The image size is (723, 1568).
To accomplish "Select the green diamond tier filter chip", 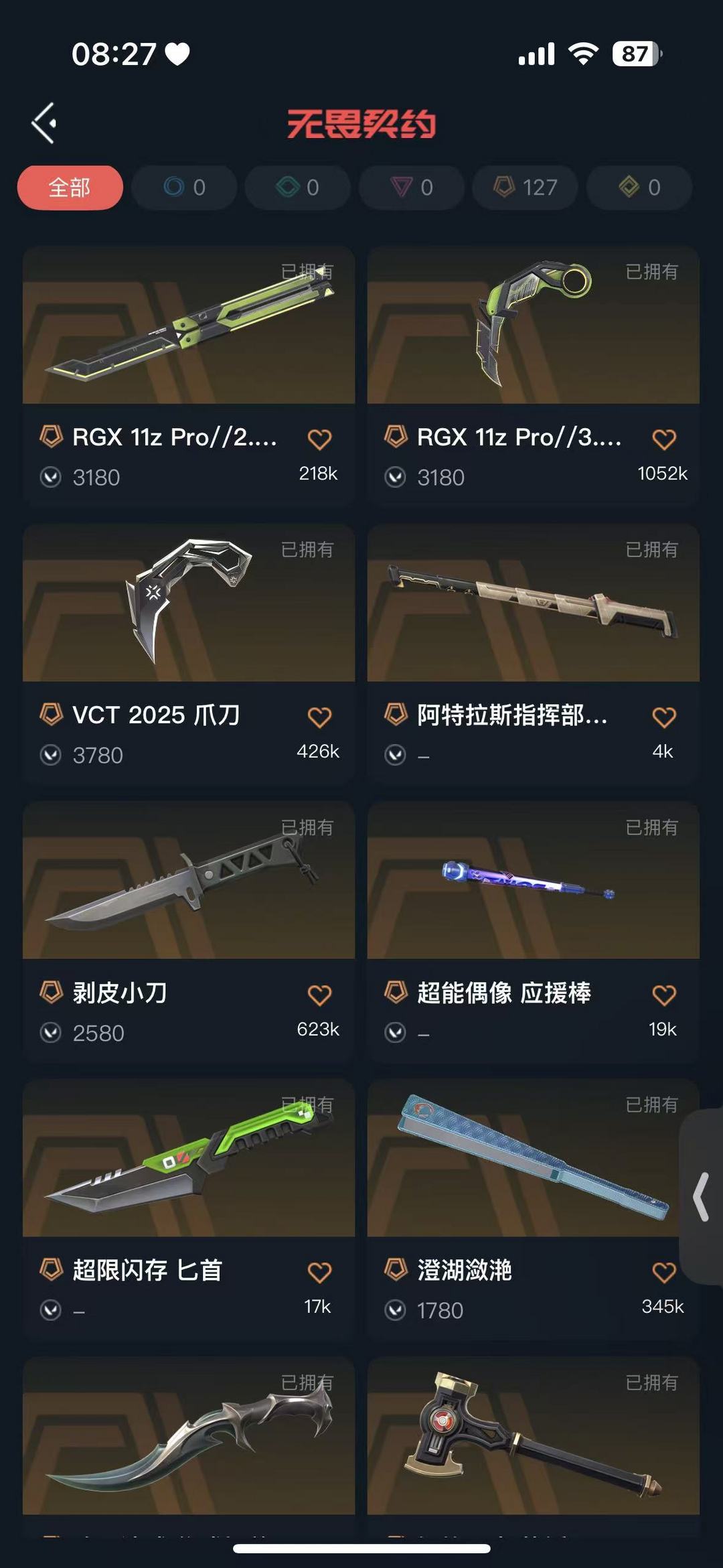I will pos(298,188).
